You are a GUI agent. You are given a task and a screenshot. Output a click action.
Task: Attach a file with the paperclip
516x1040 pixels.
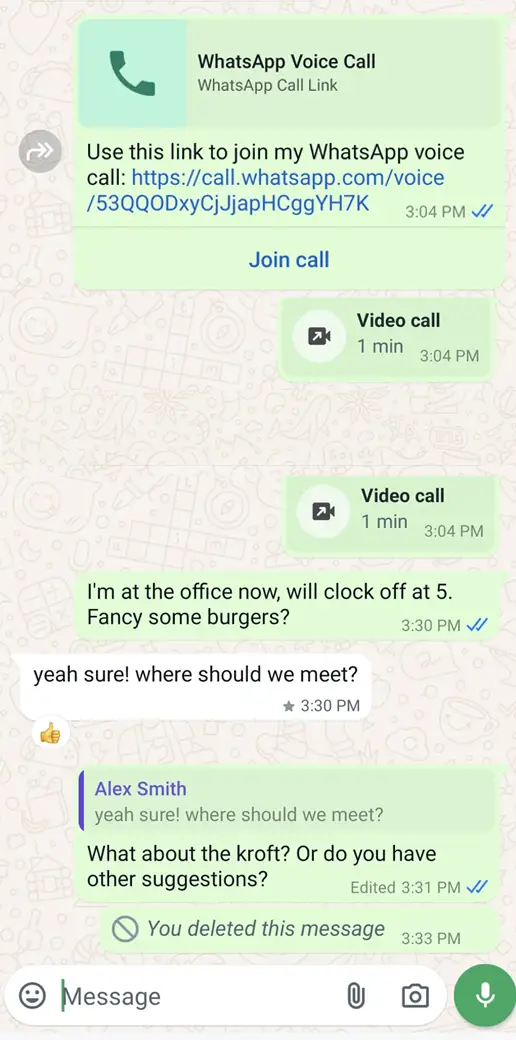pyautogui.click(x=356, y=996)
